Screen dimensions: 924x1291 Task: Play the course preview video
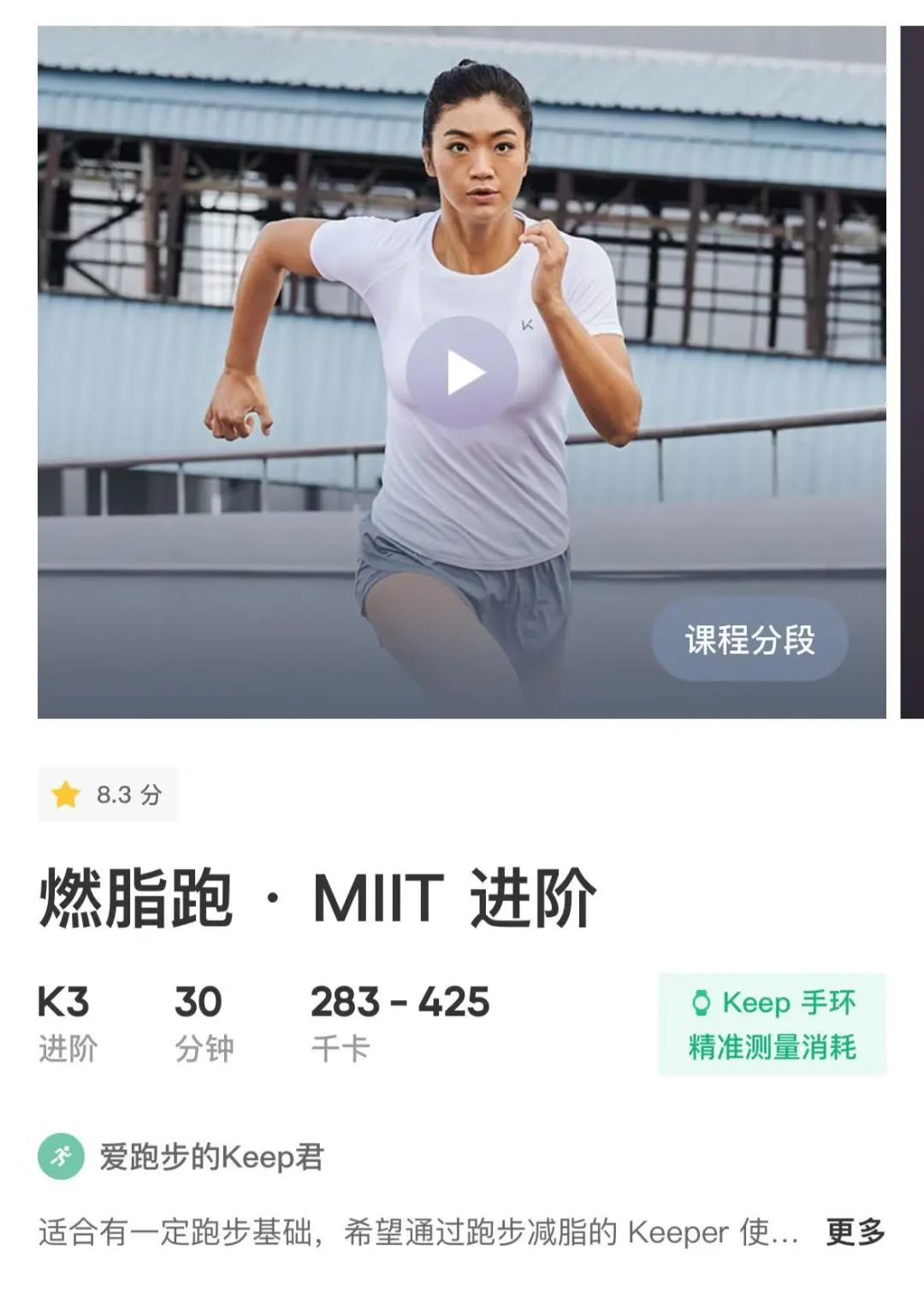tap(462, 372)
